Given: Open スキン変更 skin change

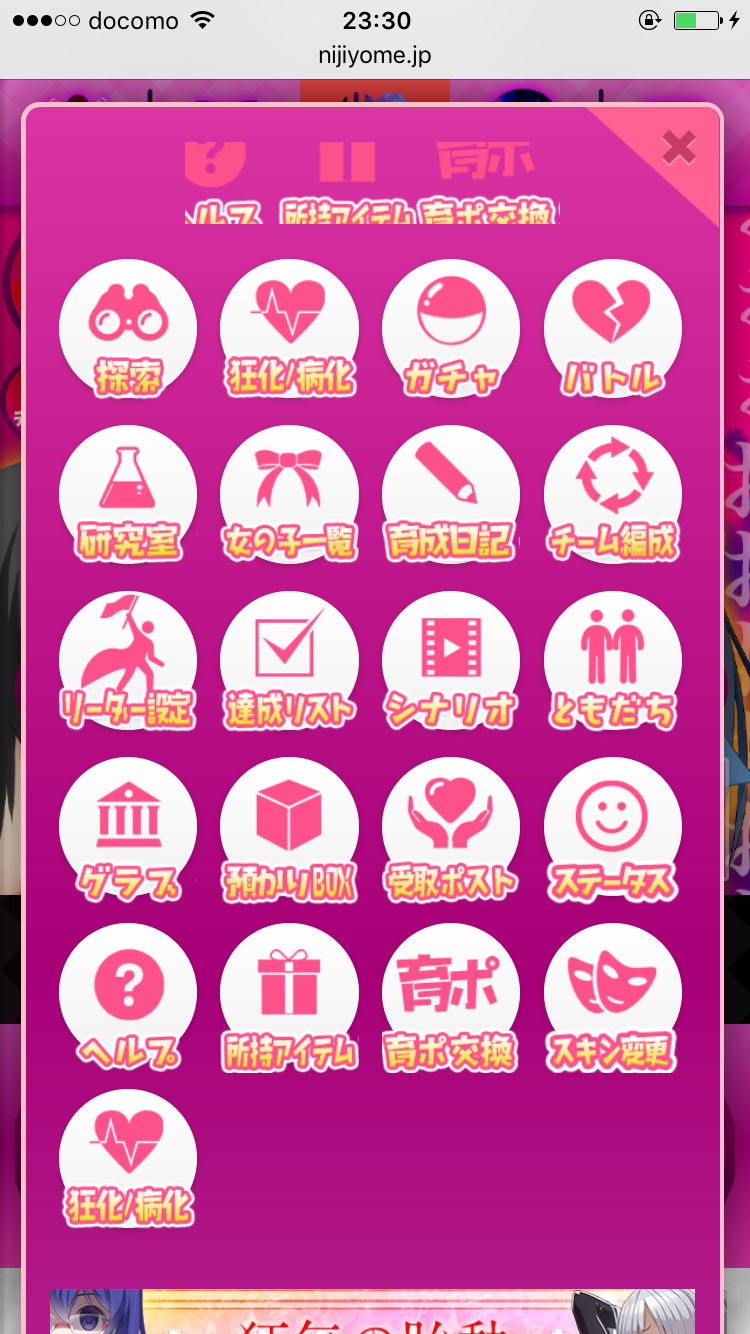Looking at the screenshot, I should pos(613,992).
